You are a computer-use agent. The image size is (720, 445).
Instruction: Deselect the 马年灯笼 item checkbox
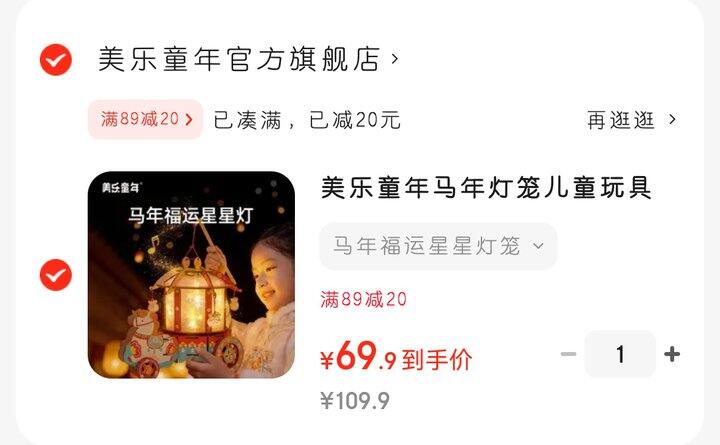[56, 275]
